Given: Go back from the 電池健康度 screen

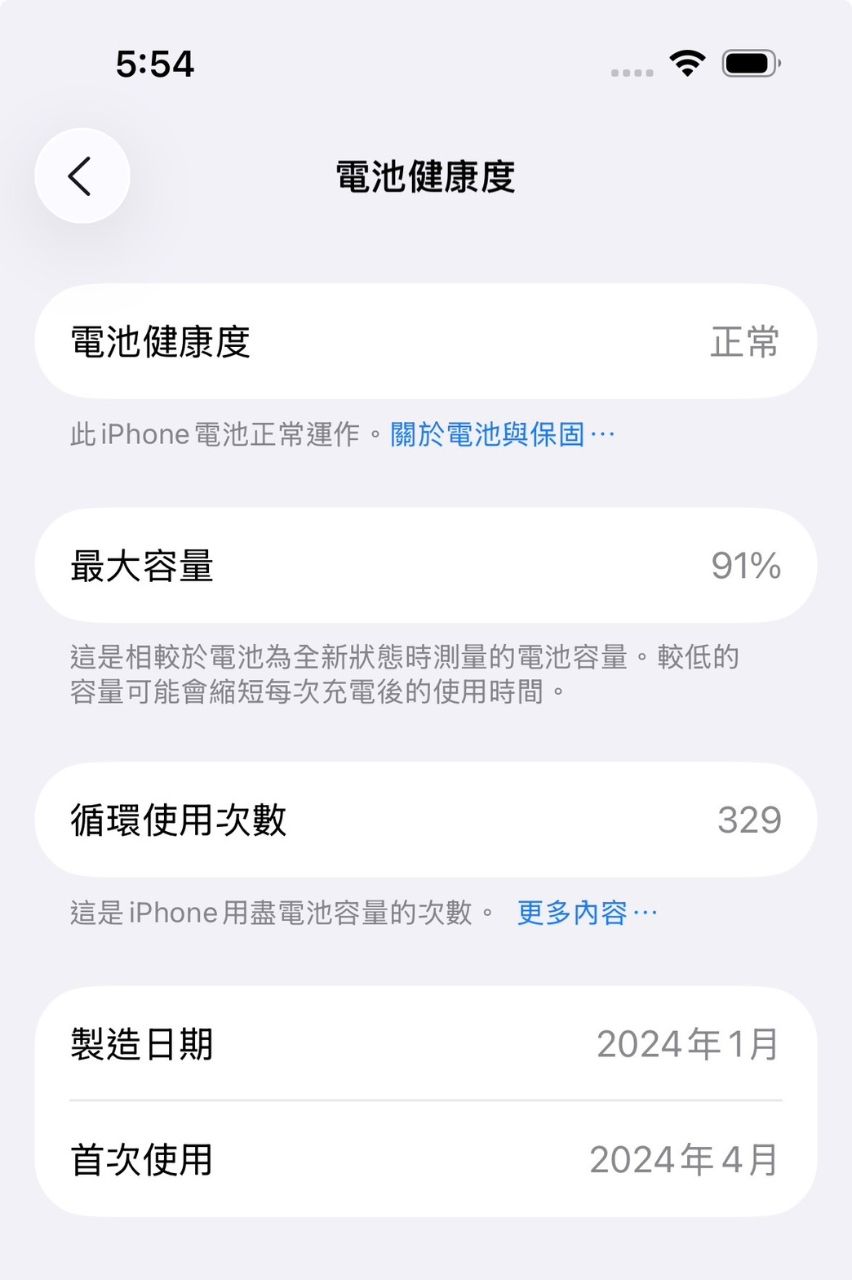Looking at the screenshot, I should coord(82,176).
